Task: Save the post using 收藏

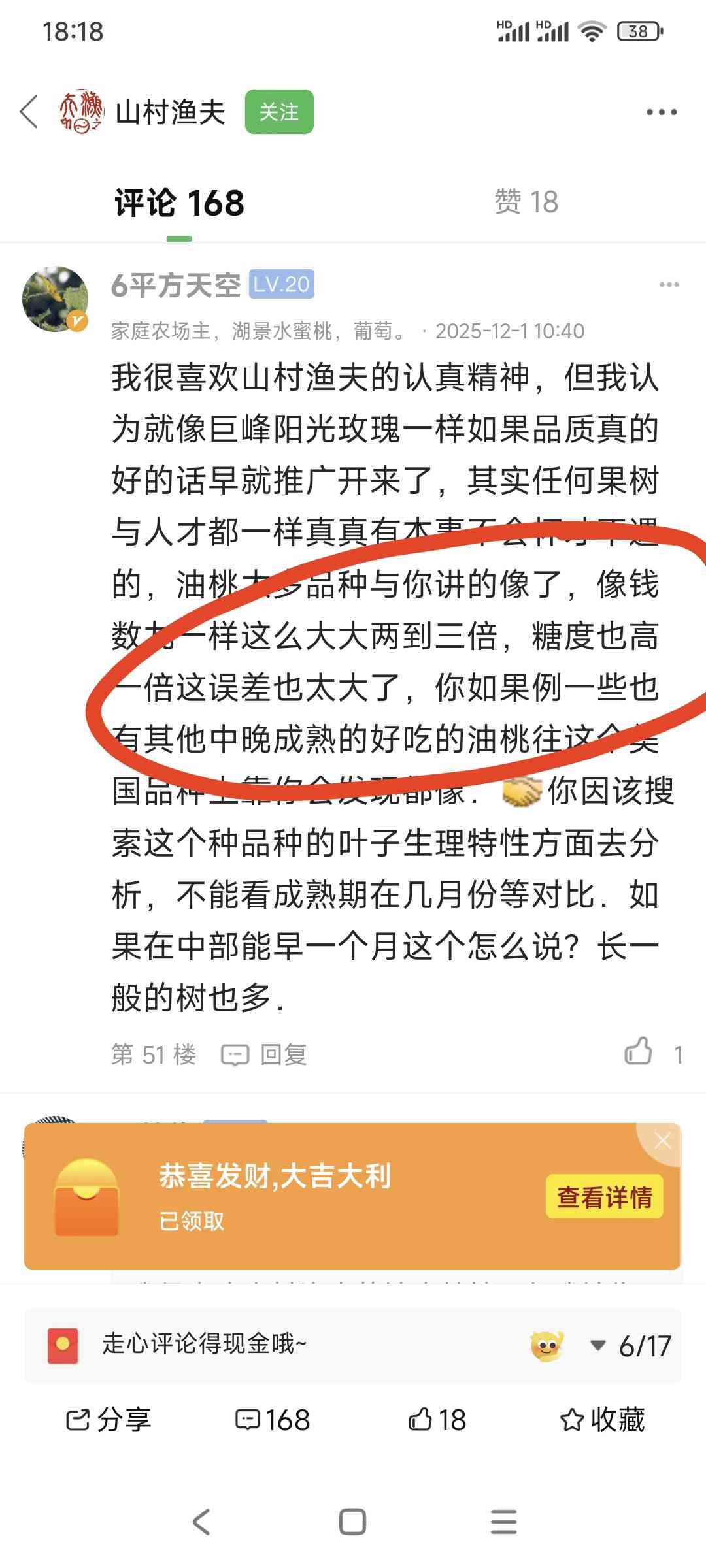Action: click(602, 1420)
